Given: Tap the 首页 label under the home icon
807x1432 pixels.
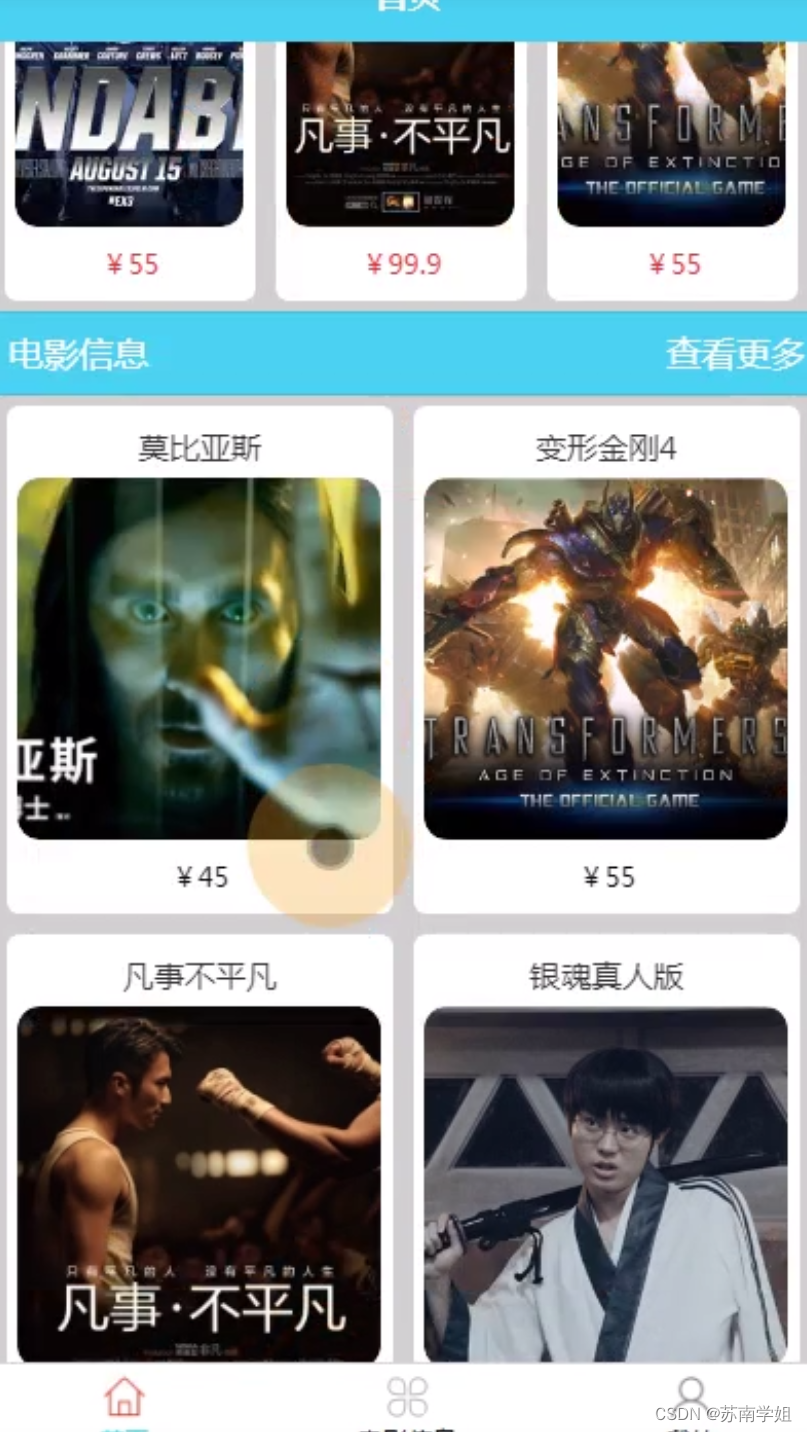Looking at the screenshot, I should tap(123, 1428).
